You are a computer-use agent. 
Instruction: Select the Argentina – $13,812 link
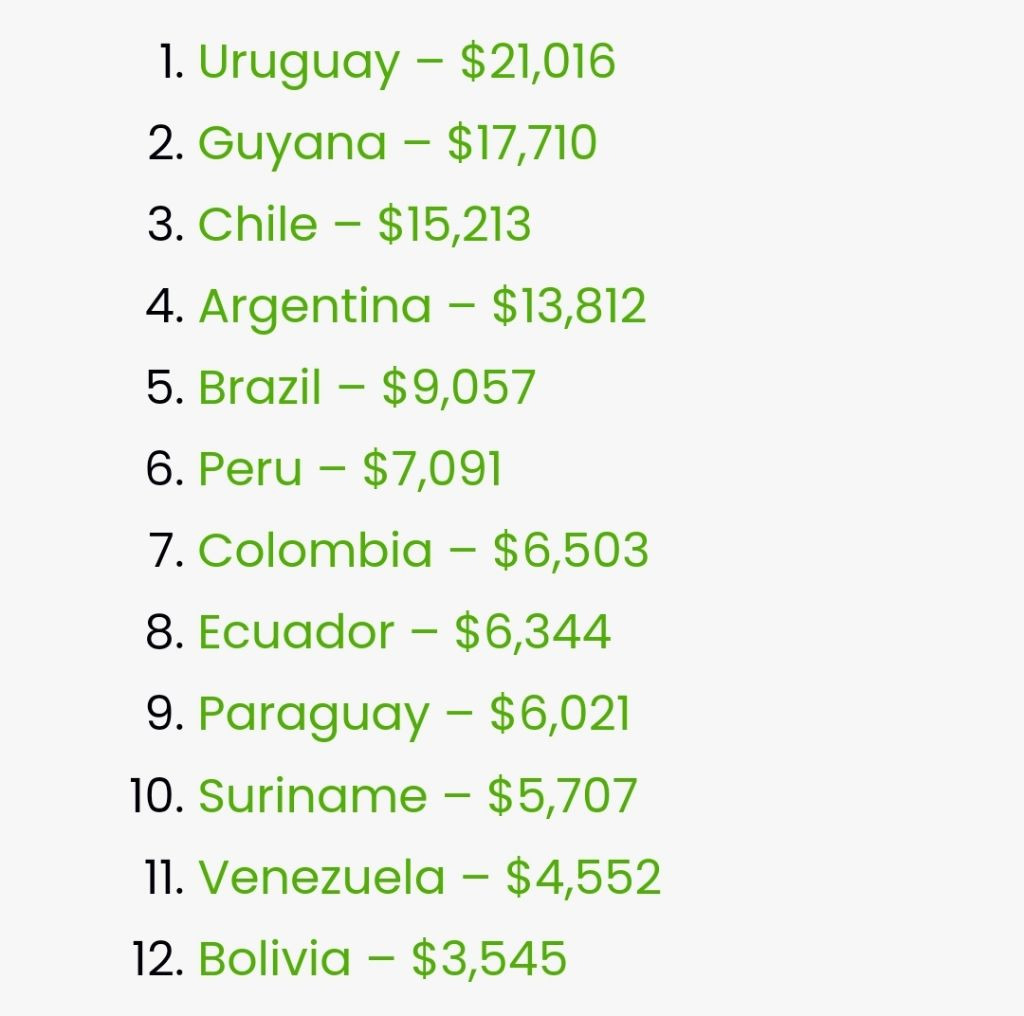(x=423, y=306)
